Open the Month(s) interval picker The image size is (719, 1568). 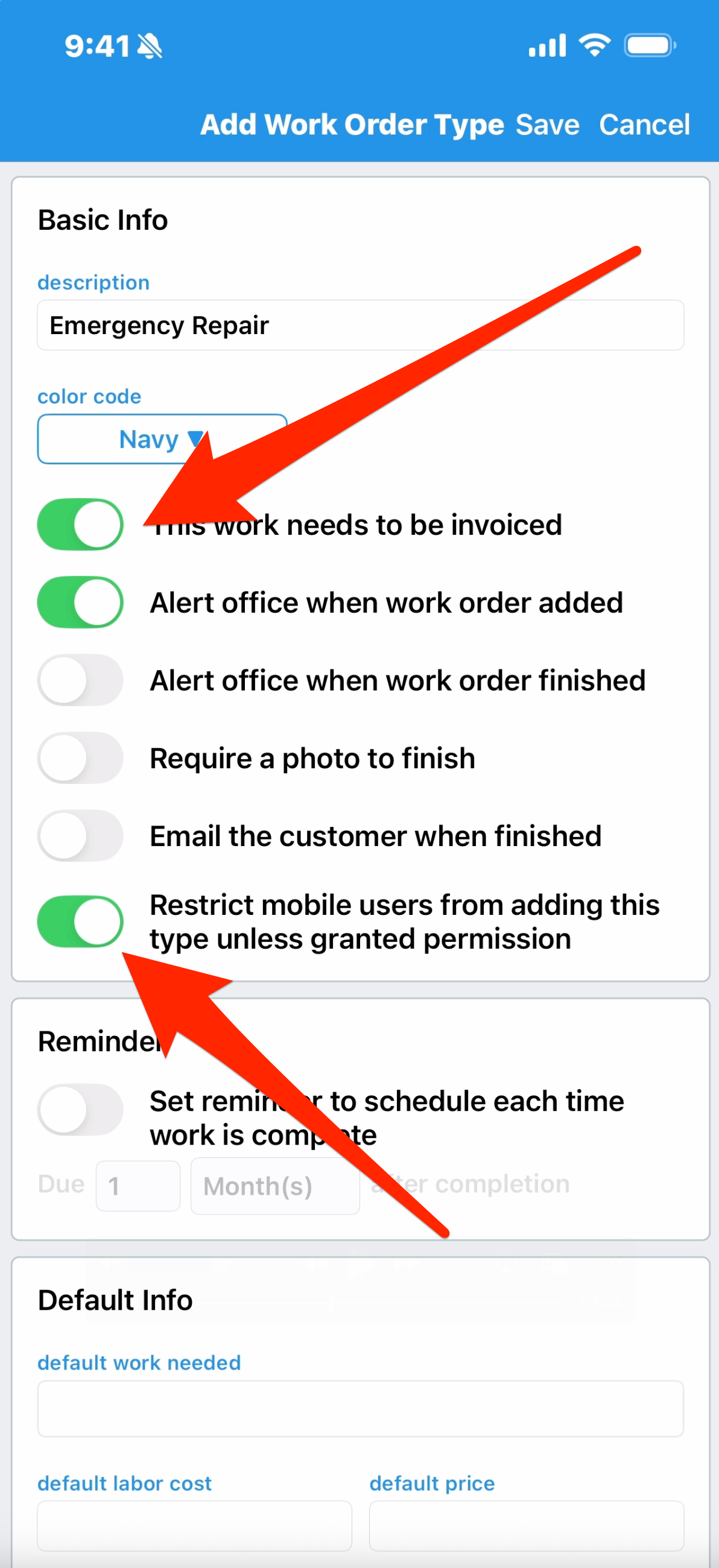274,1186
